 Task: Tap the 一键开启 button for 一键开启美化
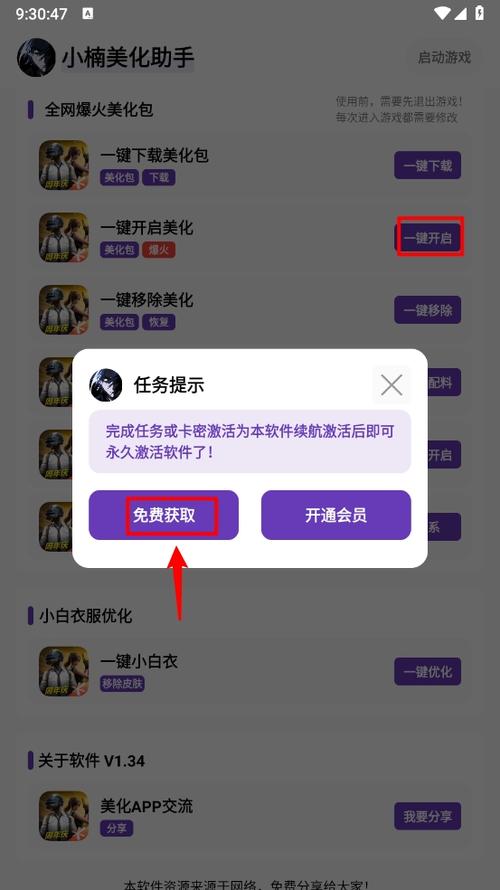tap(427, 238)
